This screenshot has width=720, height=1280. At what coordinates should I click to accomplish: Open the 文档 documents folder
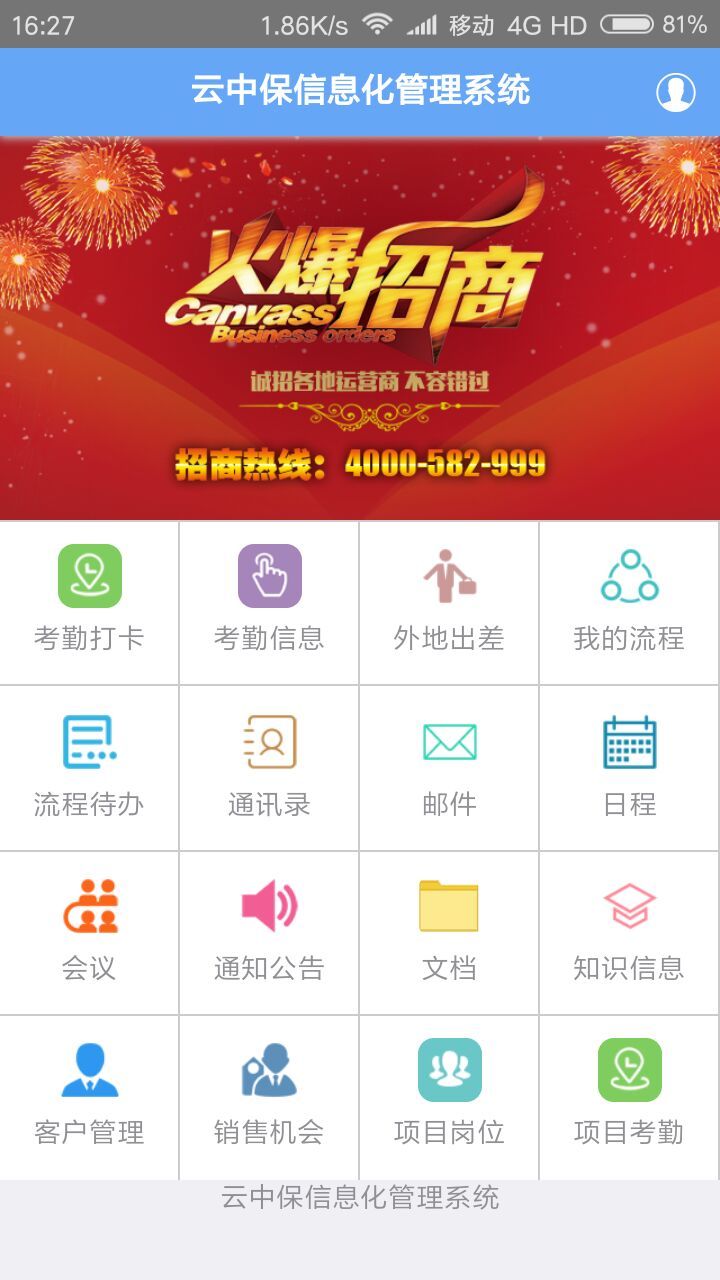(449, 932)
